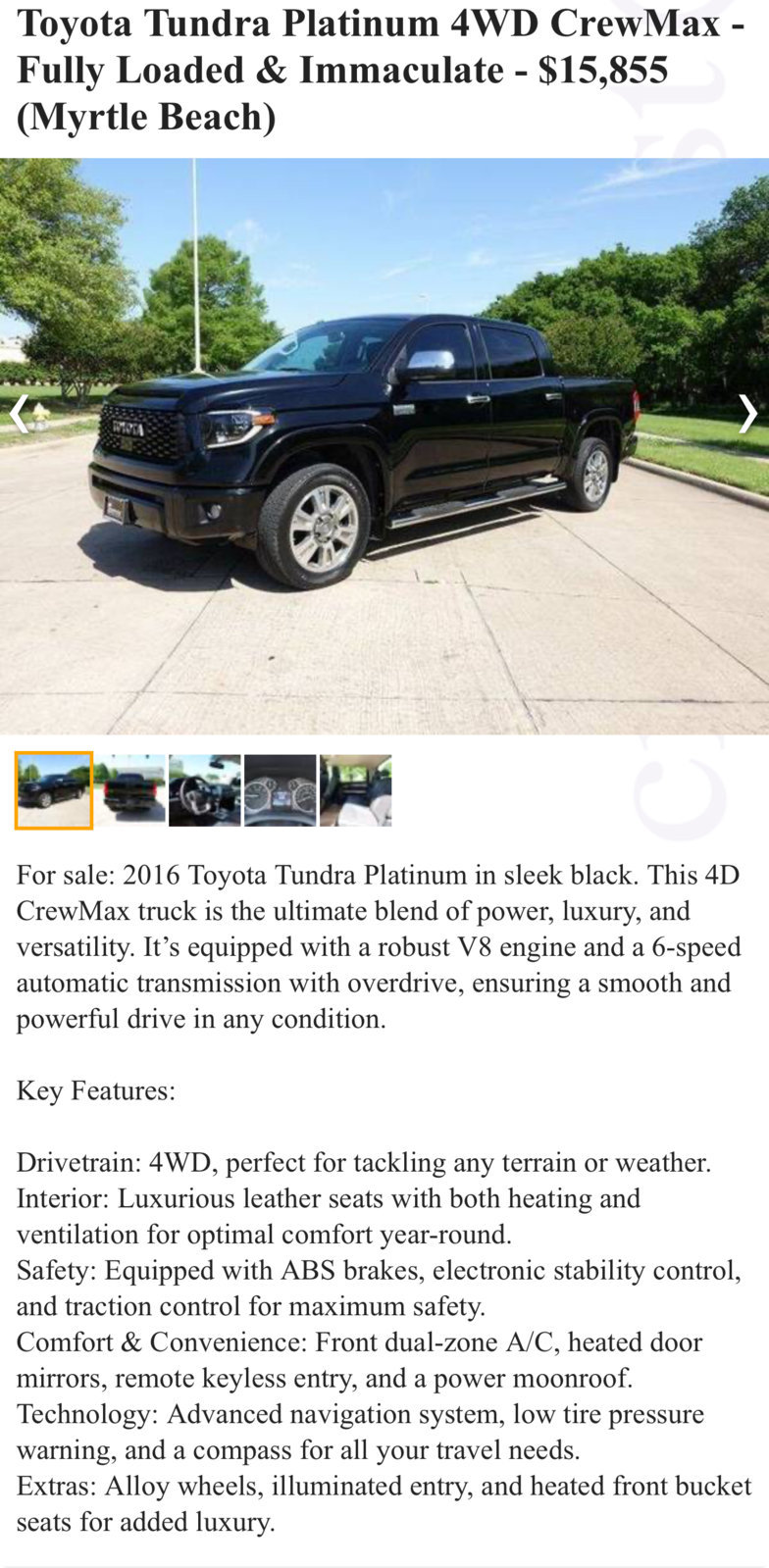
Task: View the rear seats thumbnail
Action: (356, 790)
